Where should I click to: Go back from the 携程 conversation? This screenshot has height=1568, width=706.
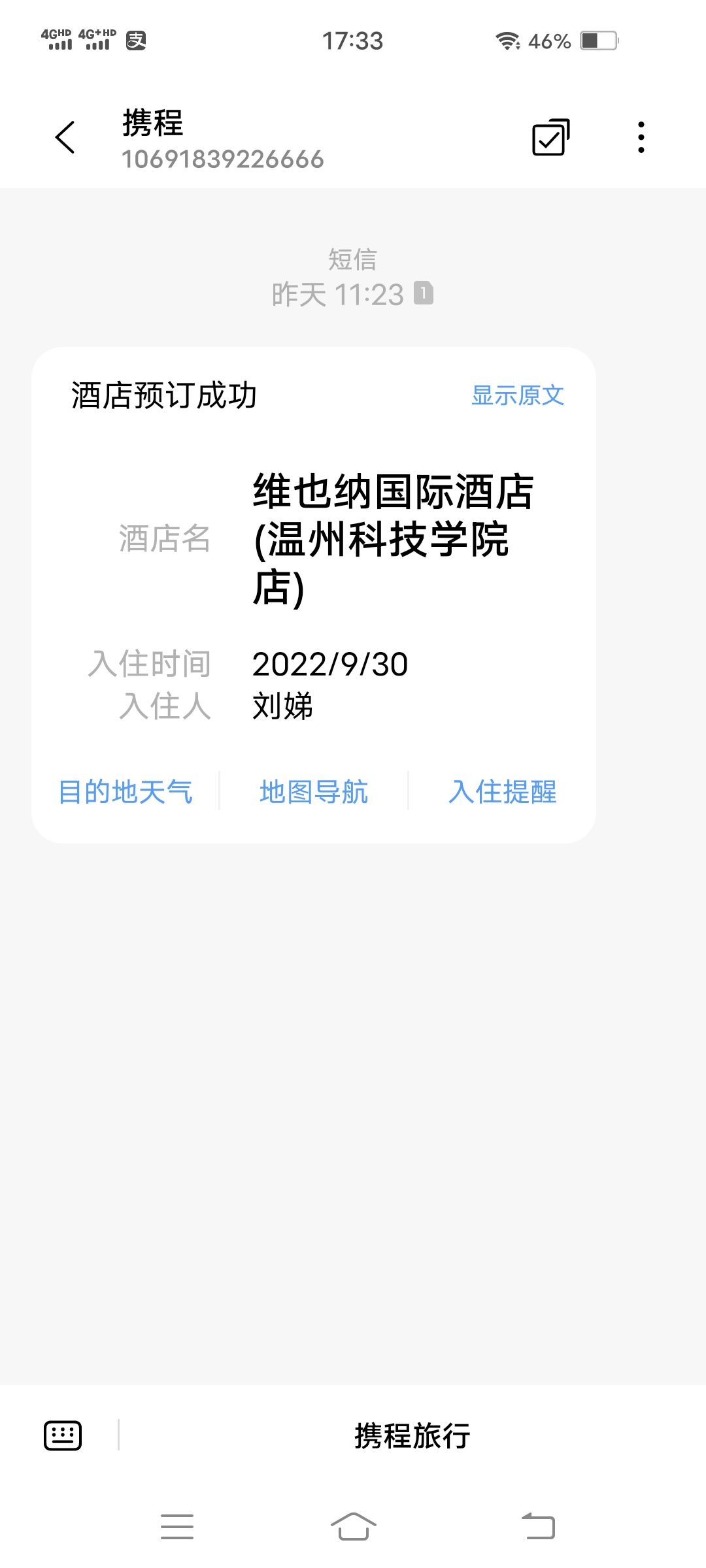coord(65,137)
